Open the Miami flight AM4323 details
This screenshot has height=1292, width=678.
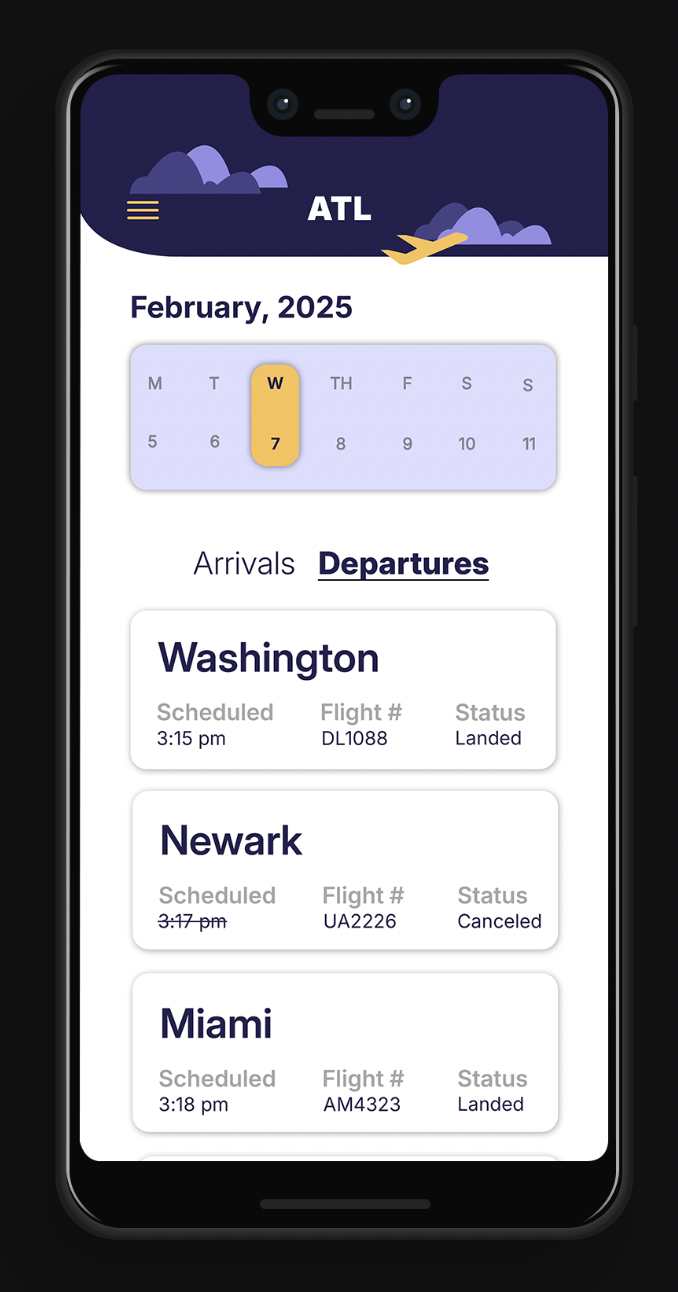pos(345,1052)
